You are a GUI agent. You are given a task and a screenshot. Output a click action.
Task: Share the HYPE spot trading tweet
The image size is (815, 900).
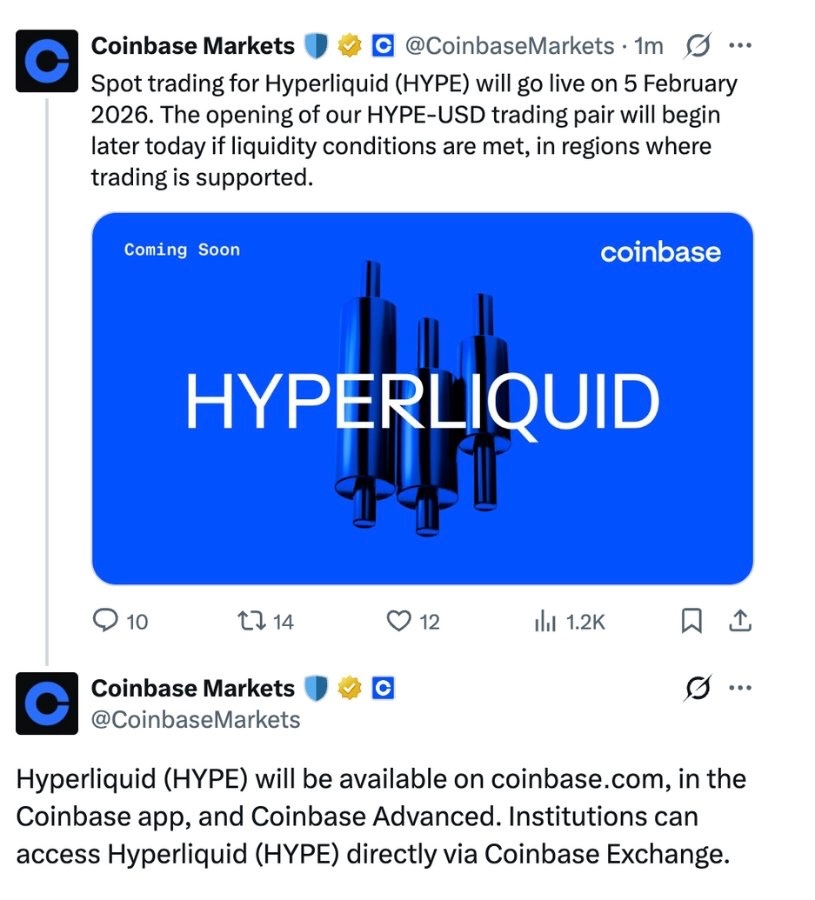[x=740, y=621]
